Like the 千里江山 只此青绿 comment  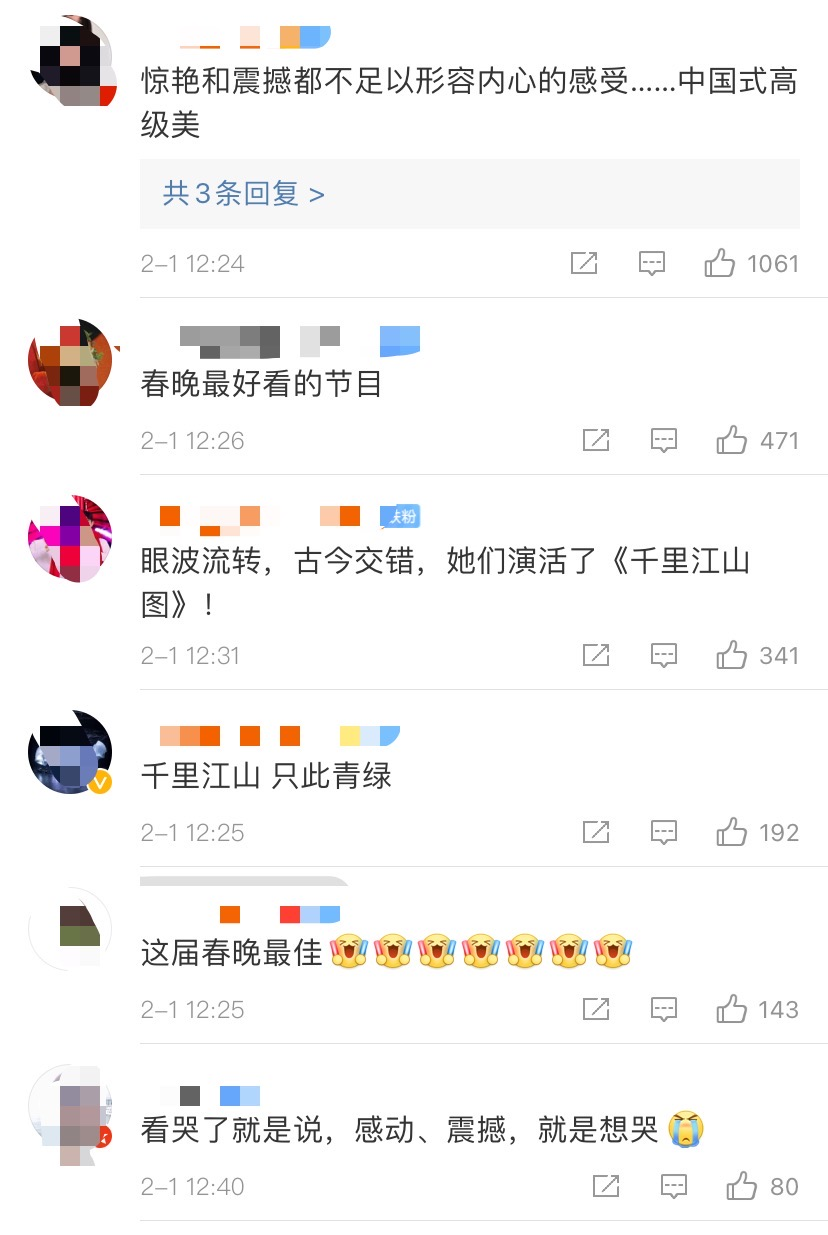[x=732, y=833]
